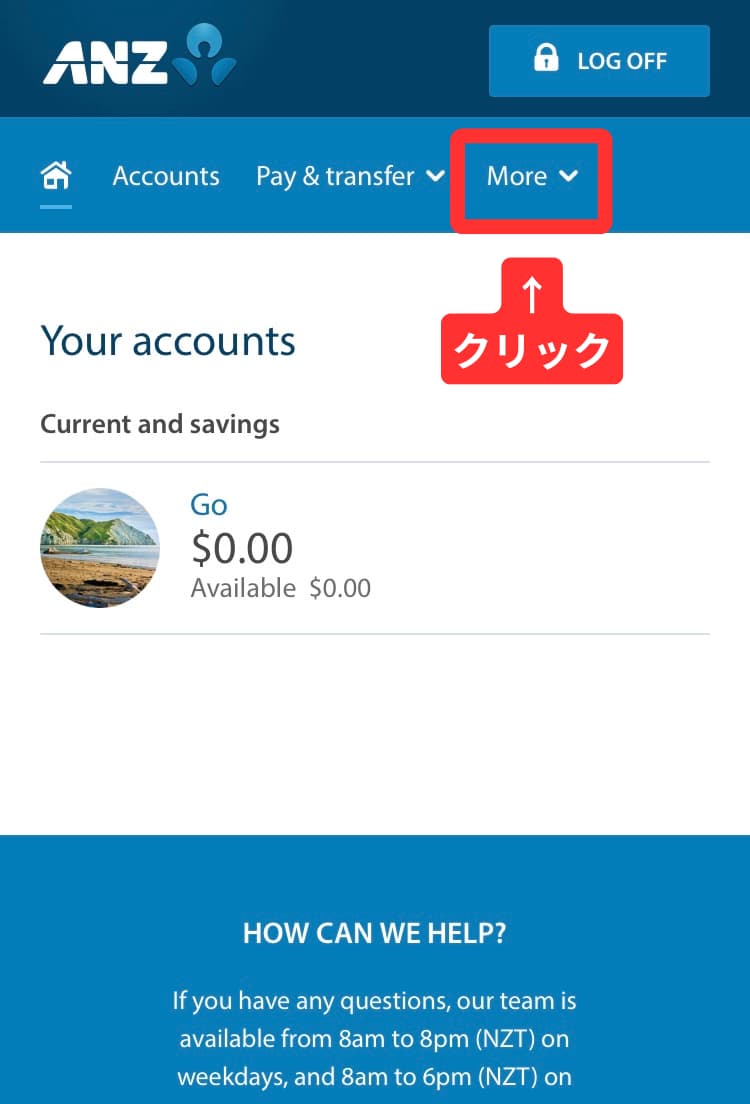The height and width of the screenshot is (1104, 750).
Task: Click the chevron beside Pay & transfer
Action: click(x=436, y=176)
